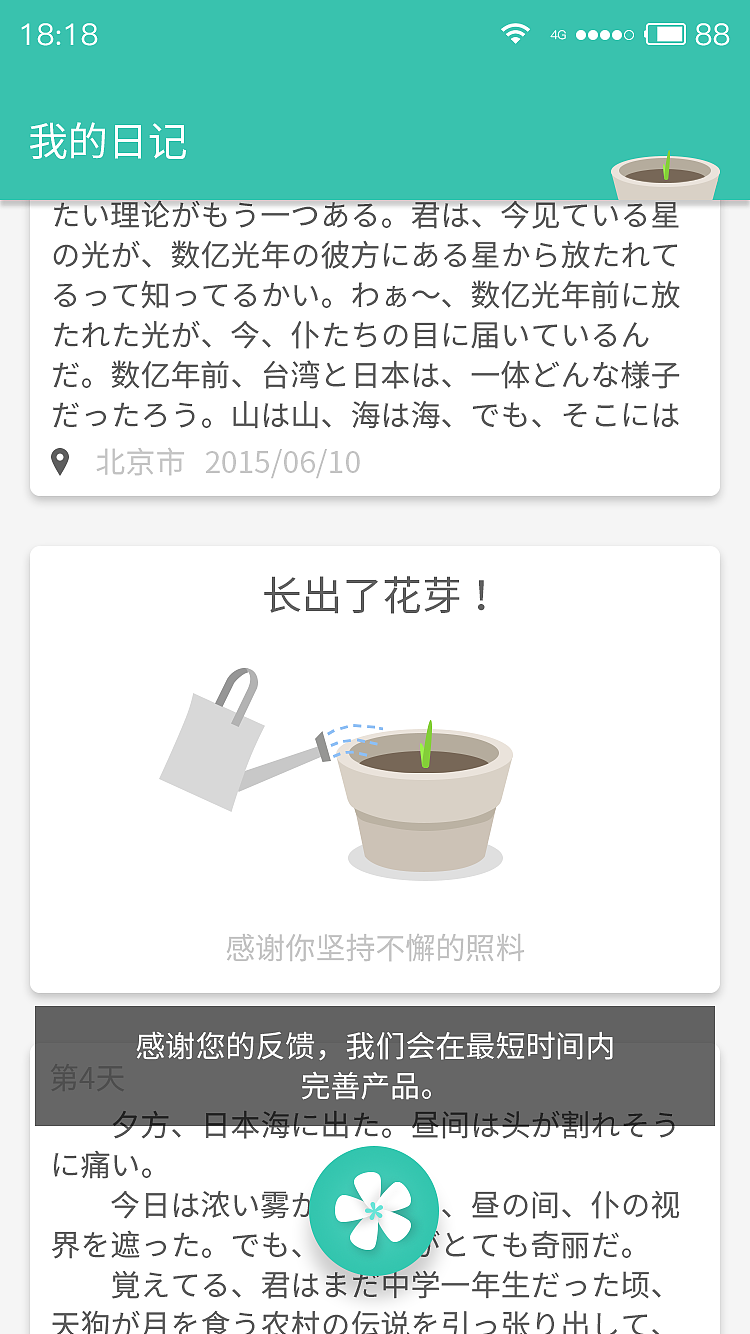Tap the 感谢你坚持不懈的照料 caption
750x1334 pixels.
(374, 949)
